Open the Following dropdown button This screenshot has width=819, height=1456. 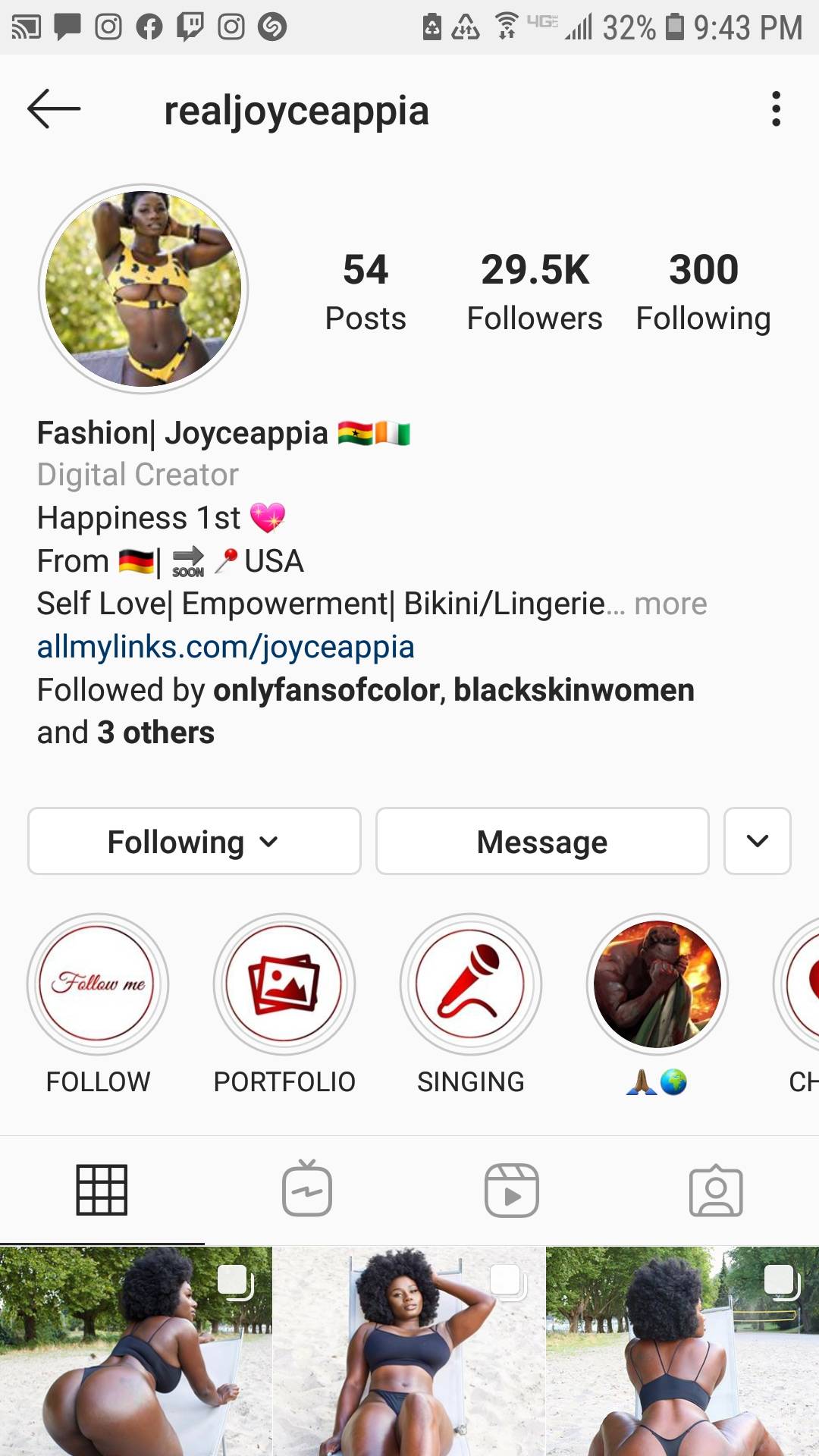194,841
